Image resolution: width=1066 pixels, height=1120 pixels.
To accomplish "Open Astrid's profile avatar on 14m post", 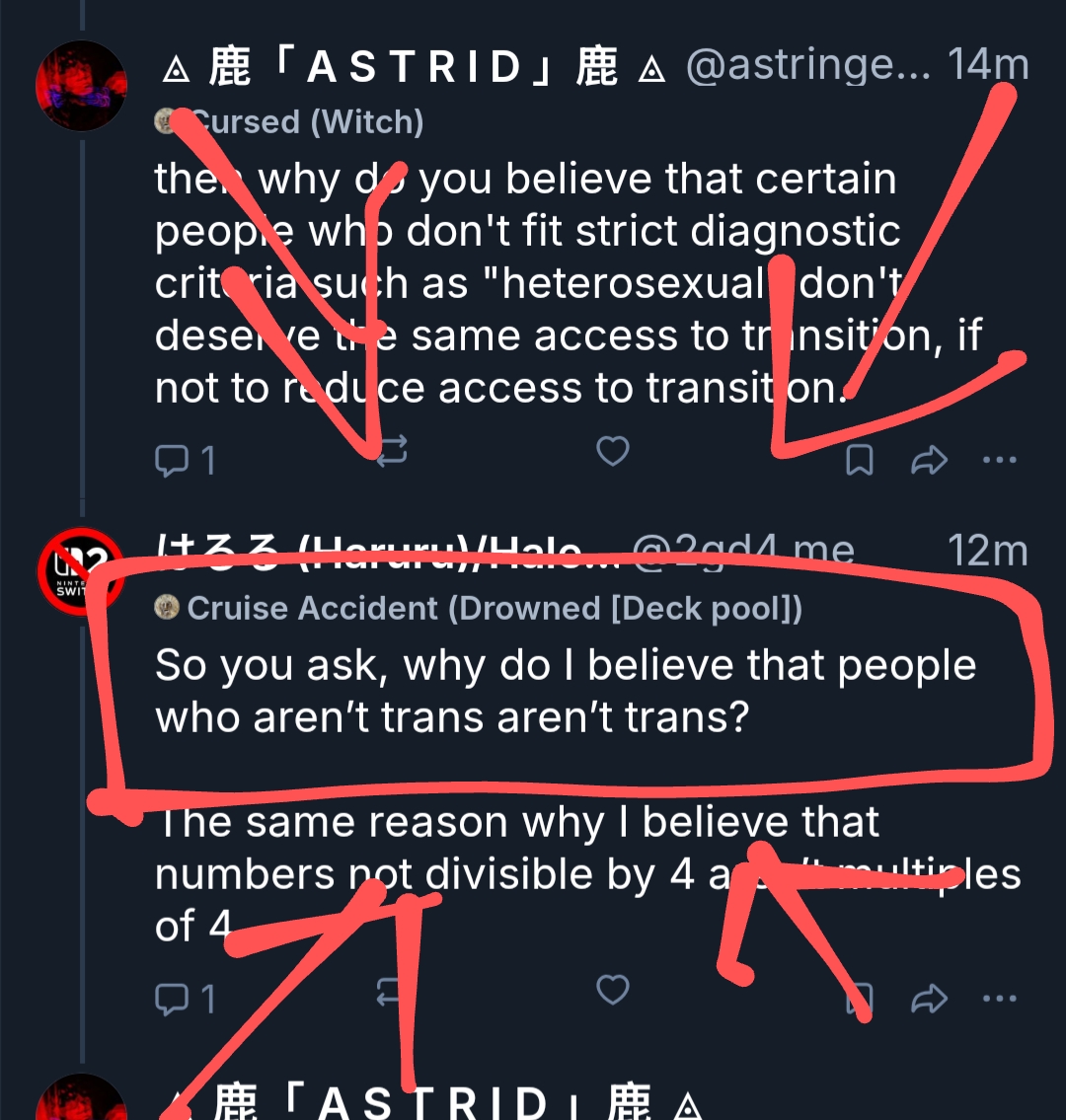I will click(81, 87).
